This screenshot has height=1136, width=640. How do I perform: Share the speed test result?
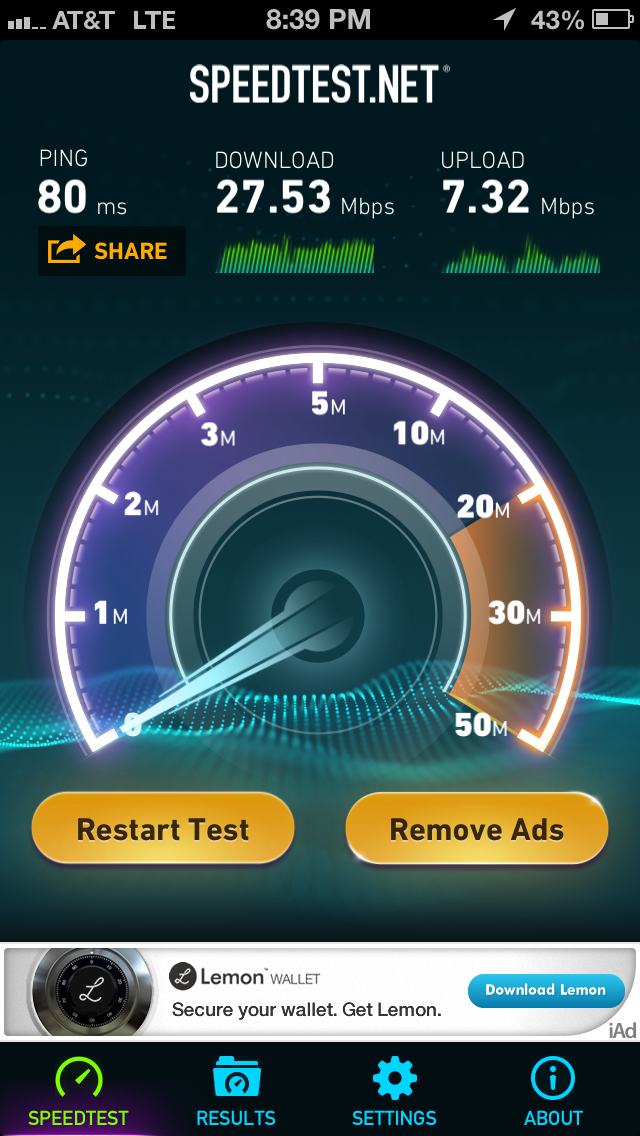pyautogui.click(x=111, y=250)
